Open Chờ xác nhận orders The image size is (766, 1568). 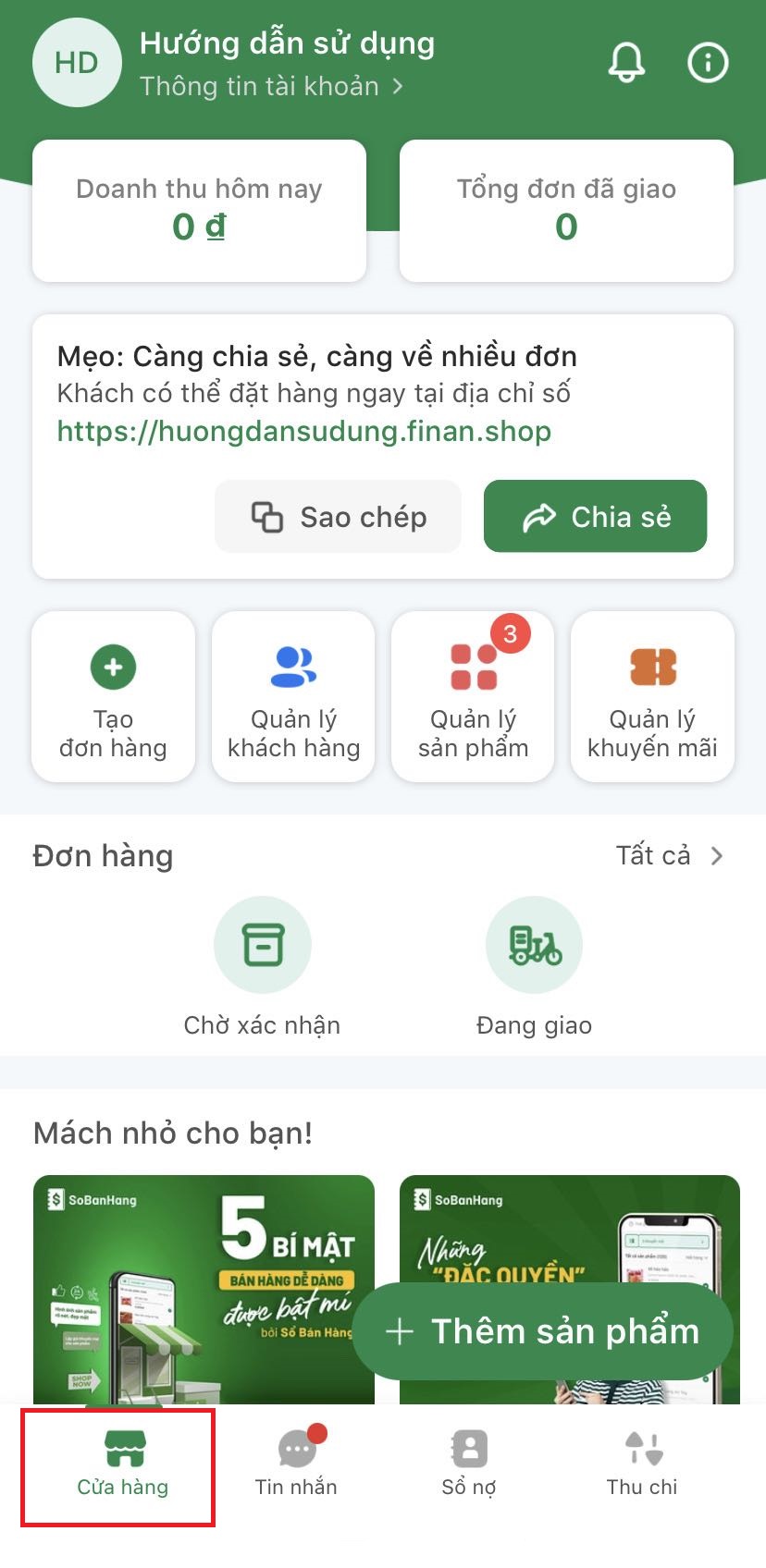(262, 967)
